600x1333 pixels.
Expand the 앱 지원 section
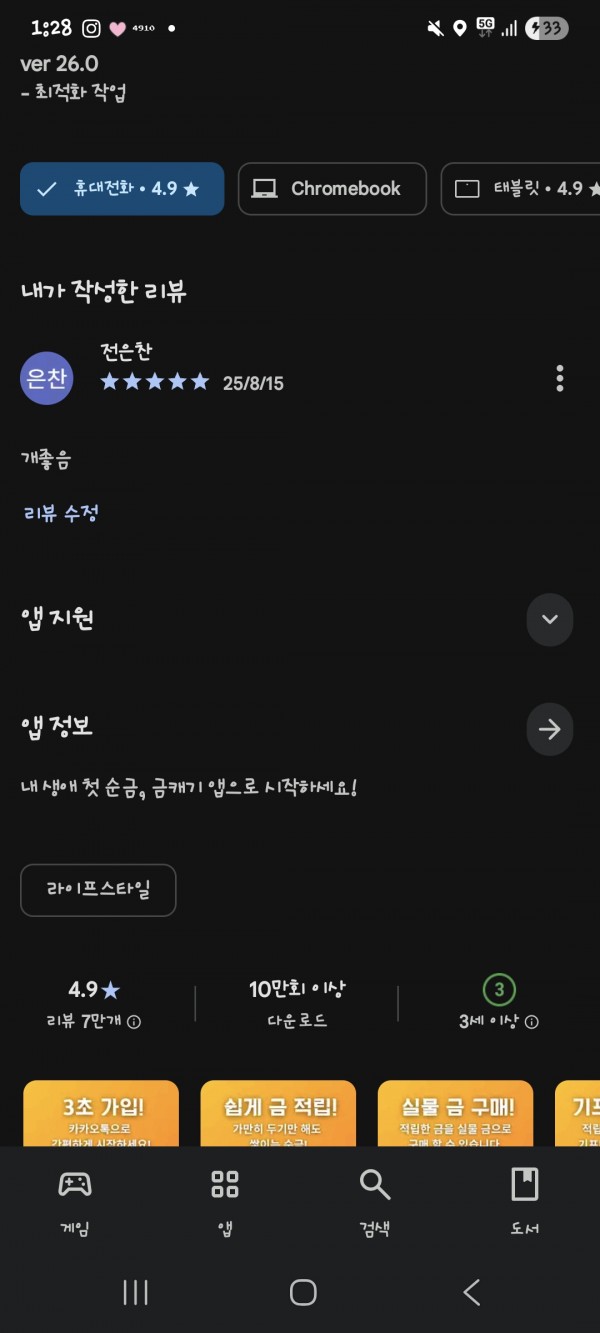tap(549, 619)
